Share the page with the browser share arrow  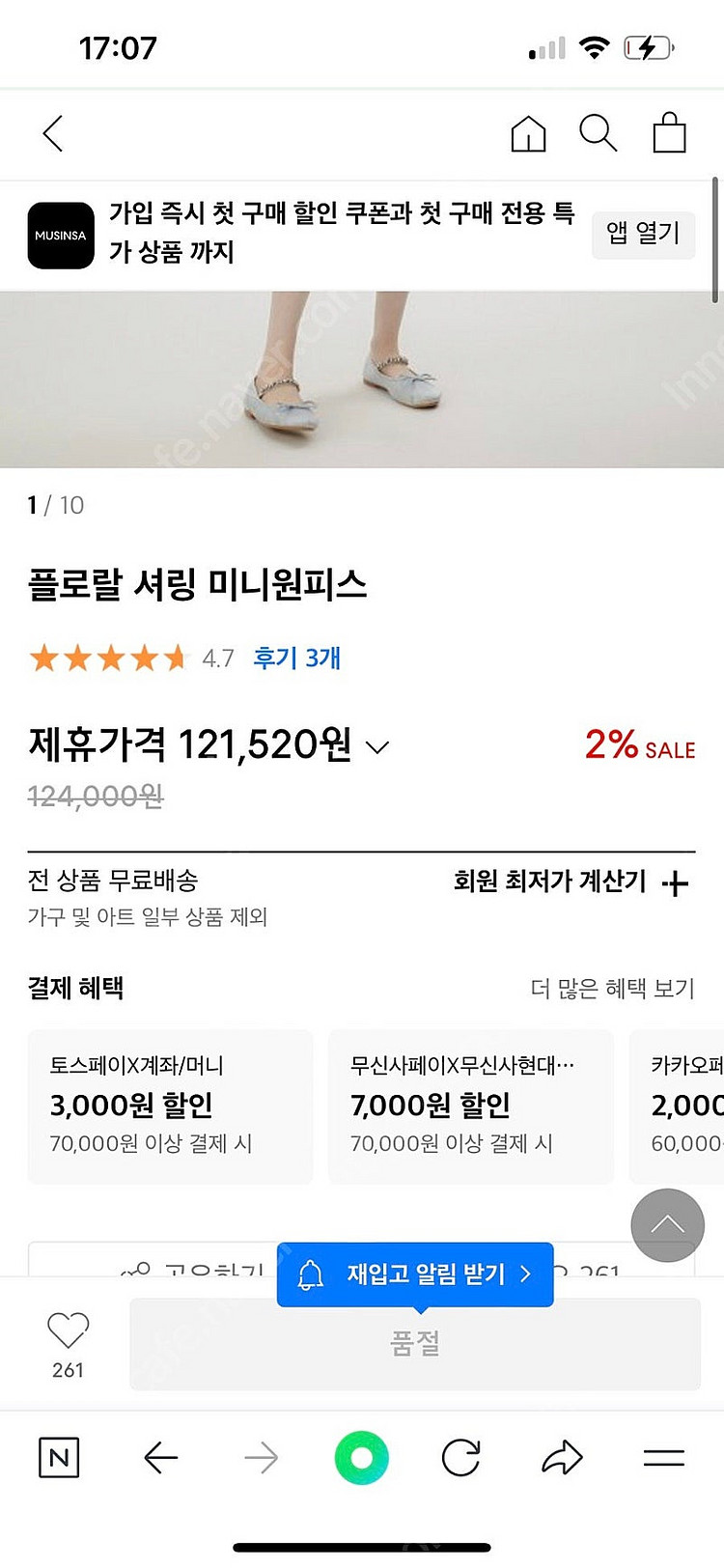pos(562,1457)
